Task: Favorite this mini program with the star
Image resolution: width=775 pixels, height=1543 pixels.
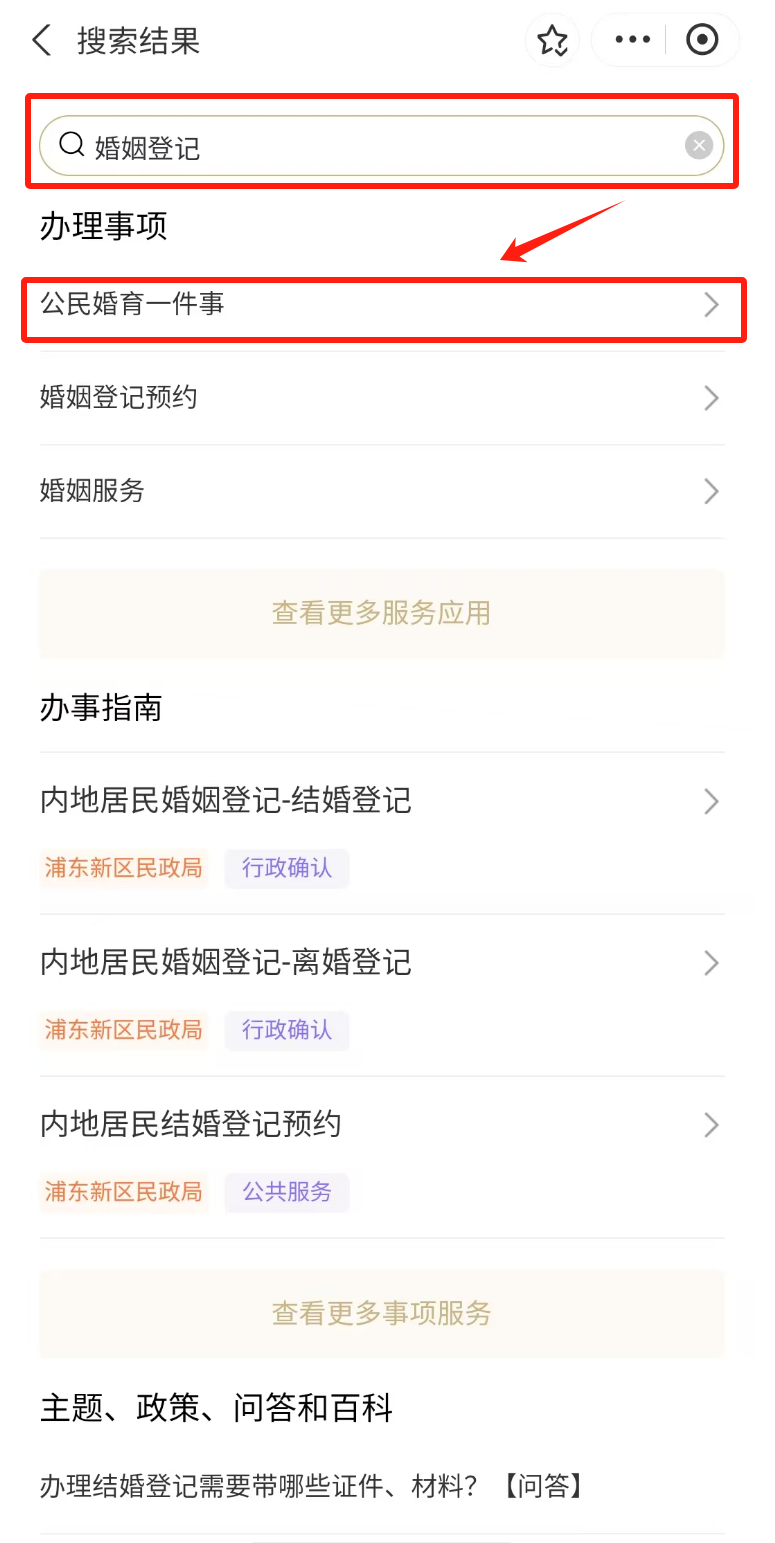Action: (x=552, y=41)
